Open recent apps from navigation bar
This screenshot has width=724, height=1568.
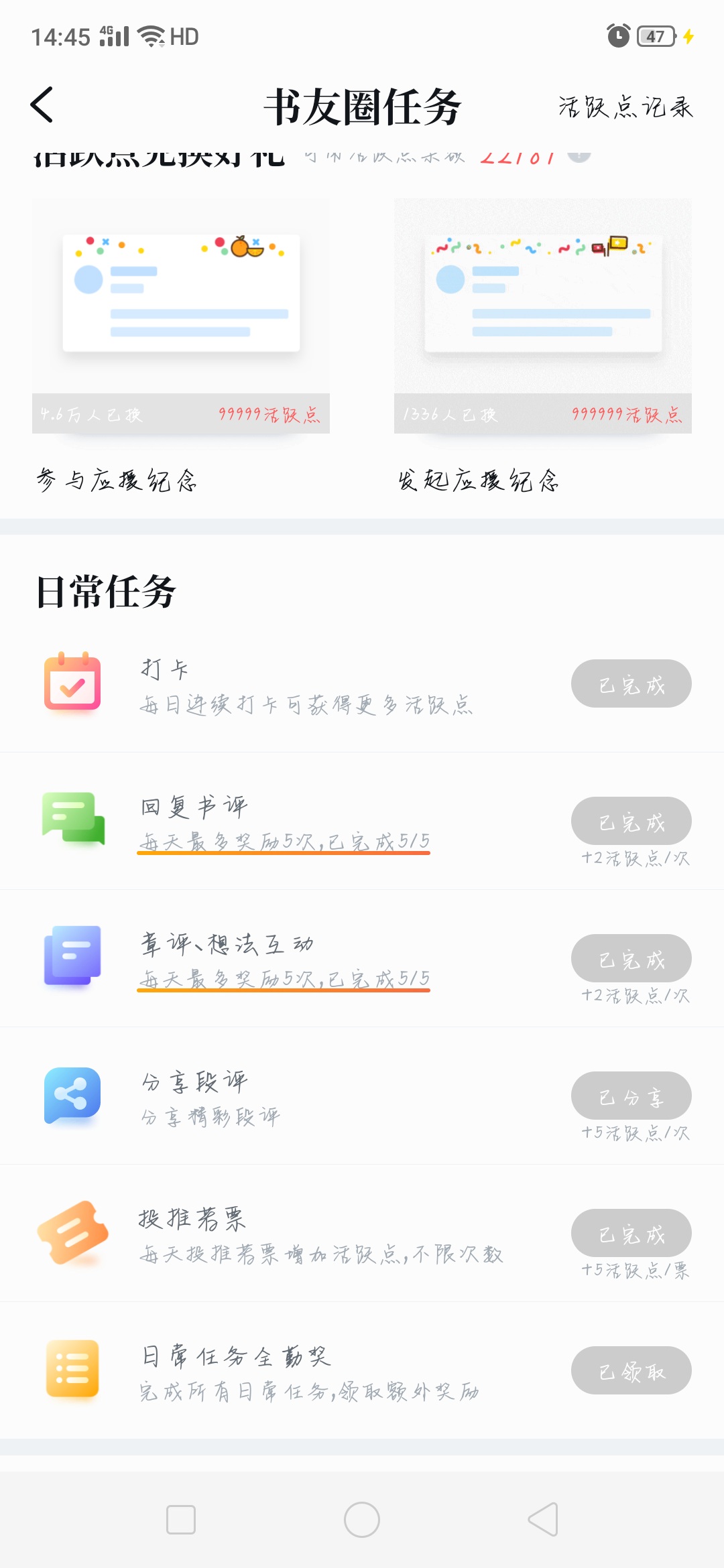tap(181, 1520)
